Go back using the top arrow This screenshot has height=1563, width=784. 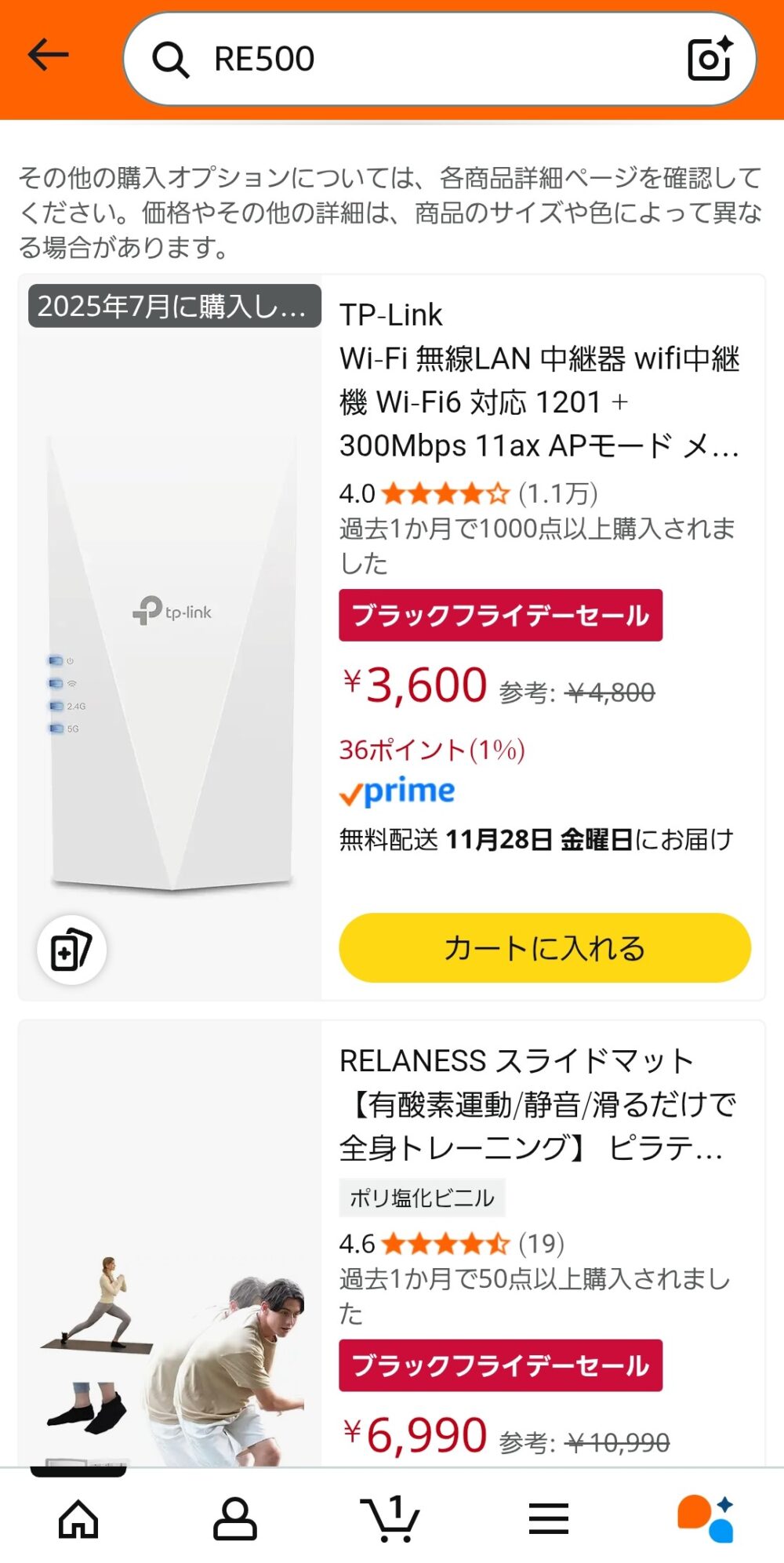click(x=49, y=56)
